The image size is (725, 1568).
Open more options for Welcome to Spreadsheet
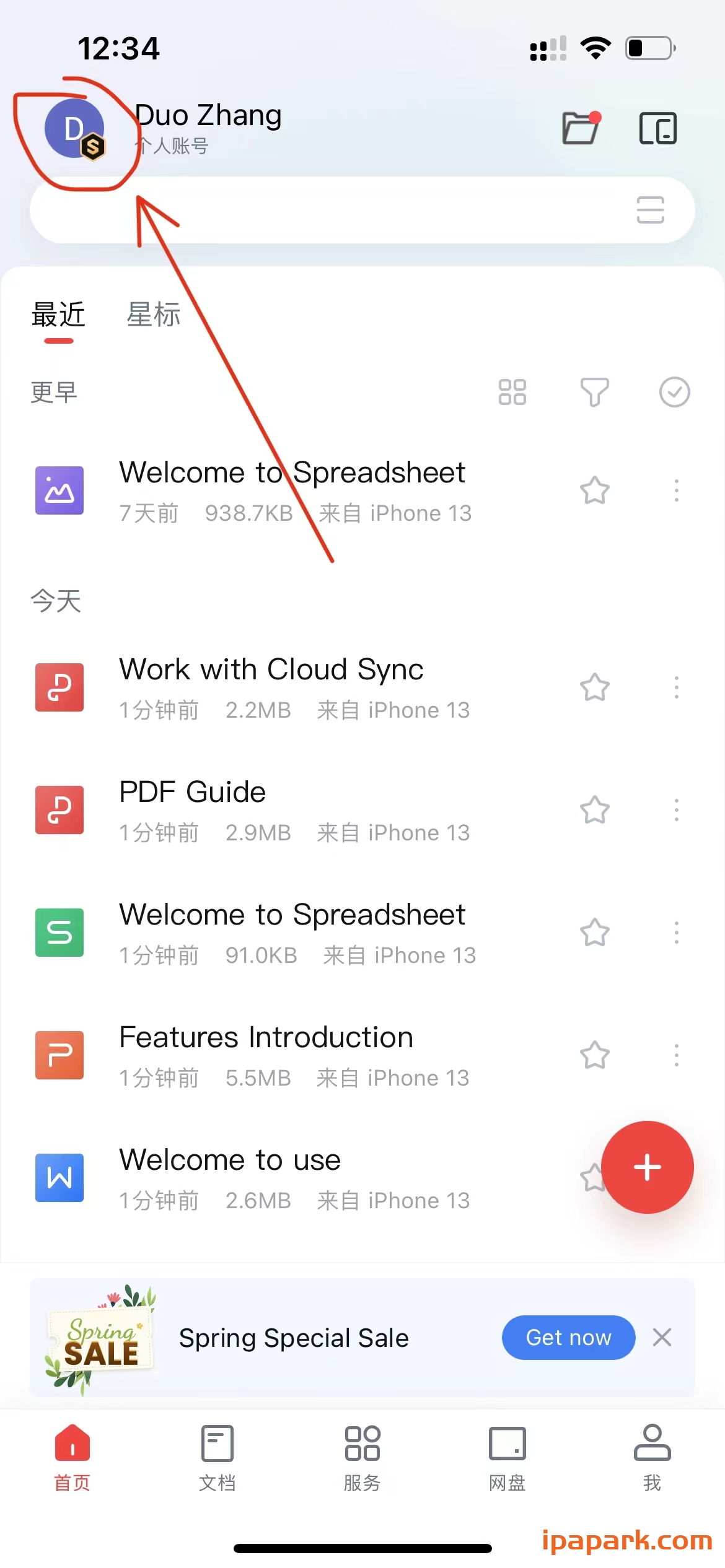tap(677, 932)
